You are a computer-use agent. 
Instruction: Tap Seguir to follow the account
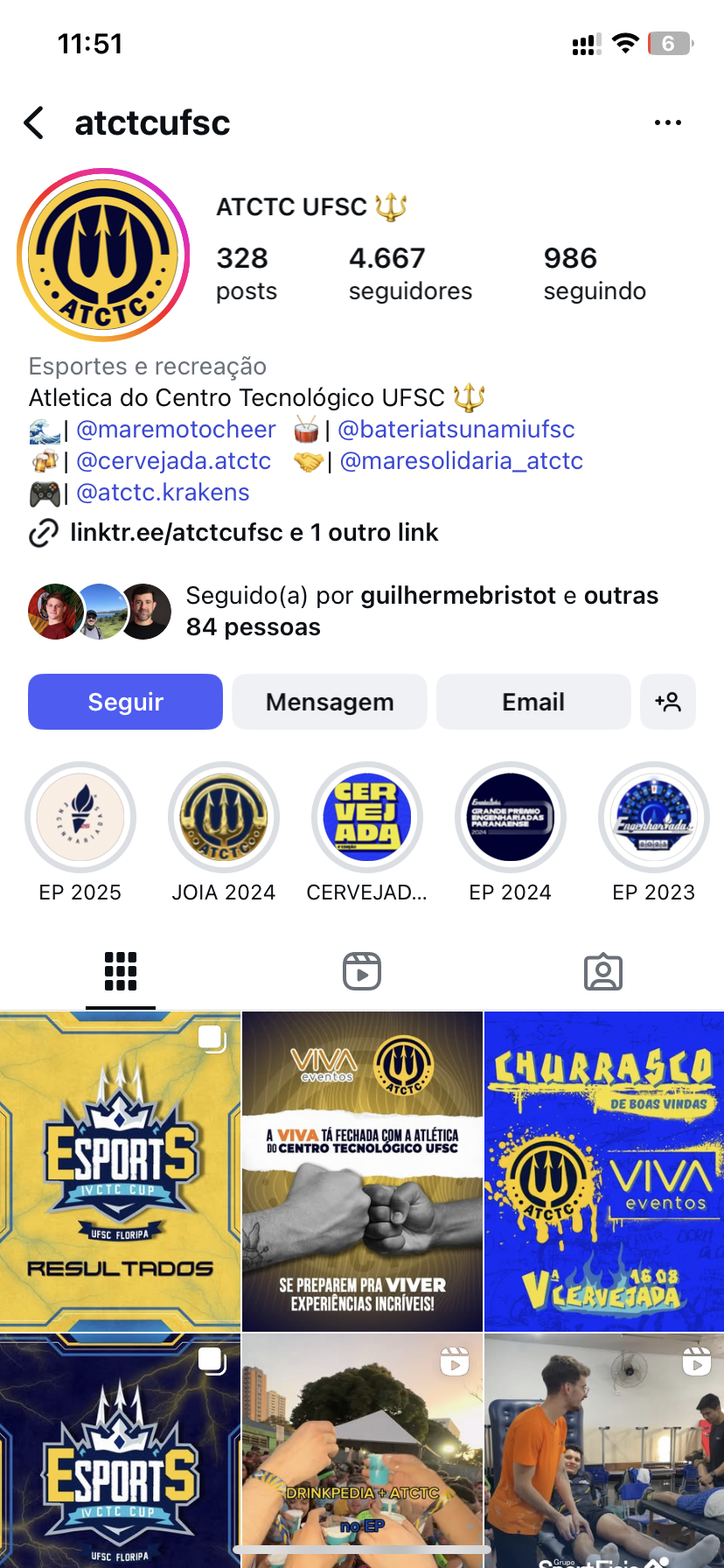click(x=125, y=702)
